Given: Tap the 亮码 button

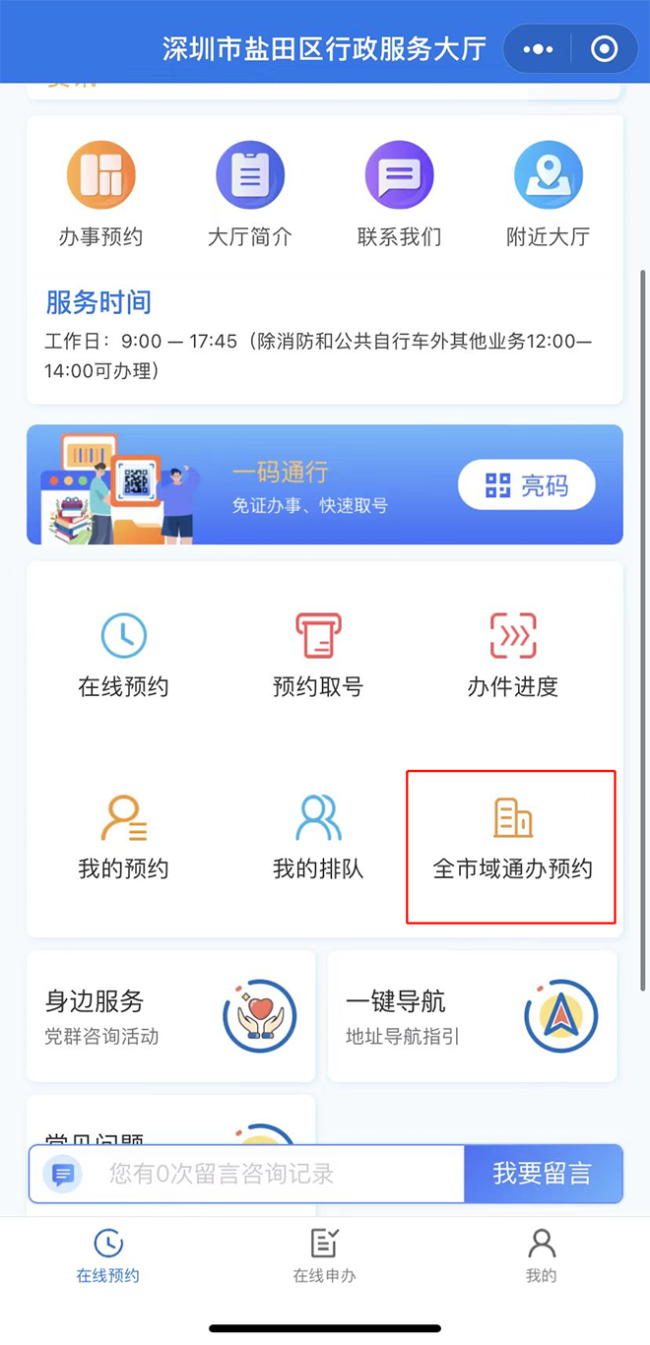Looking at the screenshot, I should click(x=526, y=486).
